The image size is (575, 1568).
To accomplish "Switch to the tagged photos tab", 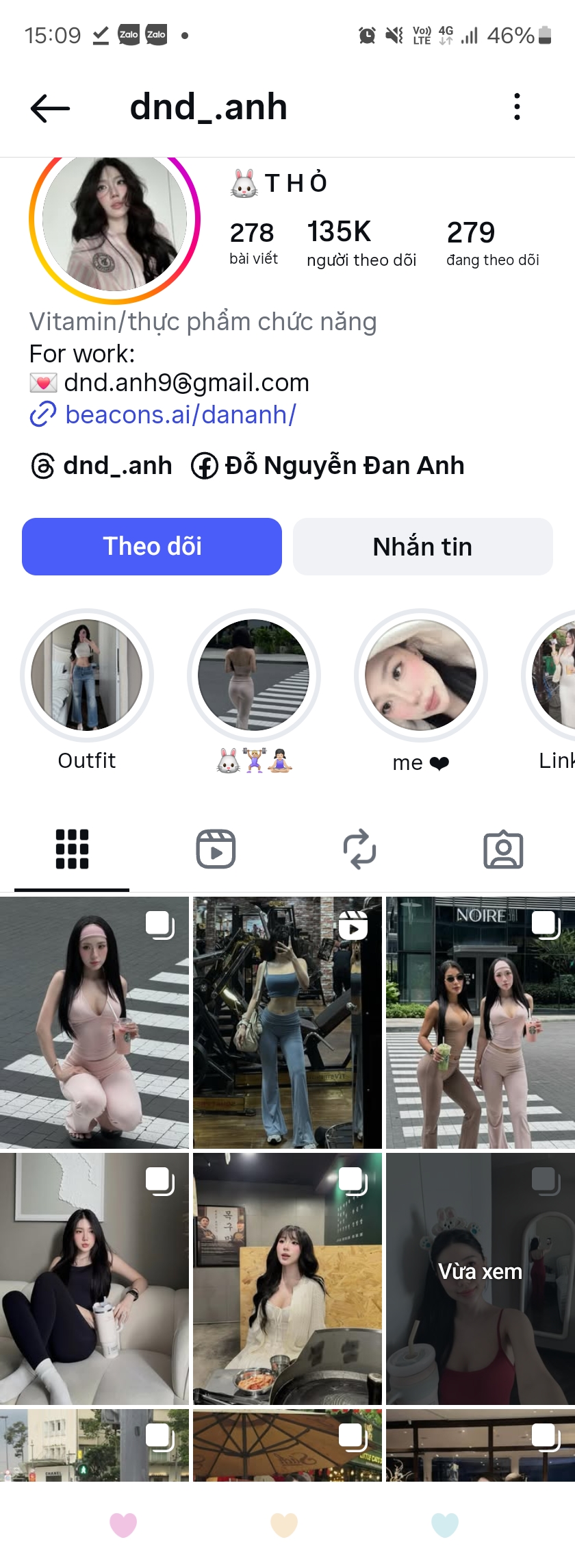I will pos(503,849).
